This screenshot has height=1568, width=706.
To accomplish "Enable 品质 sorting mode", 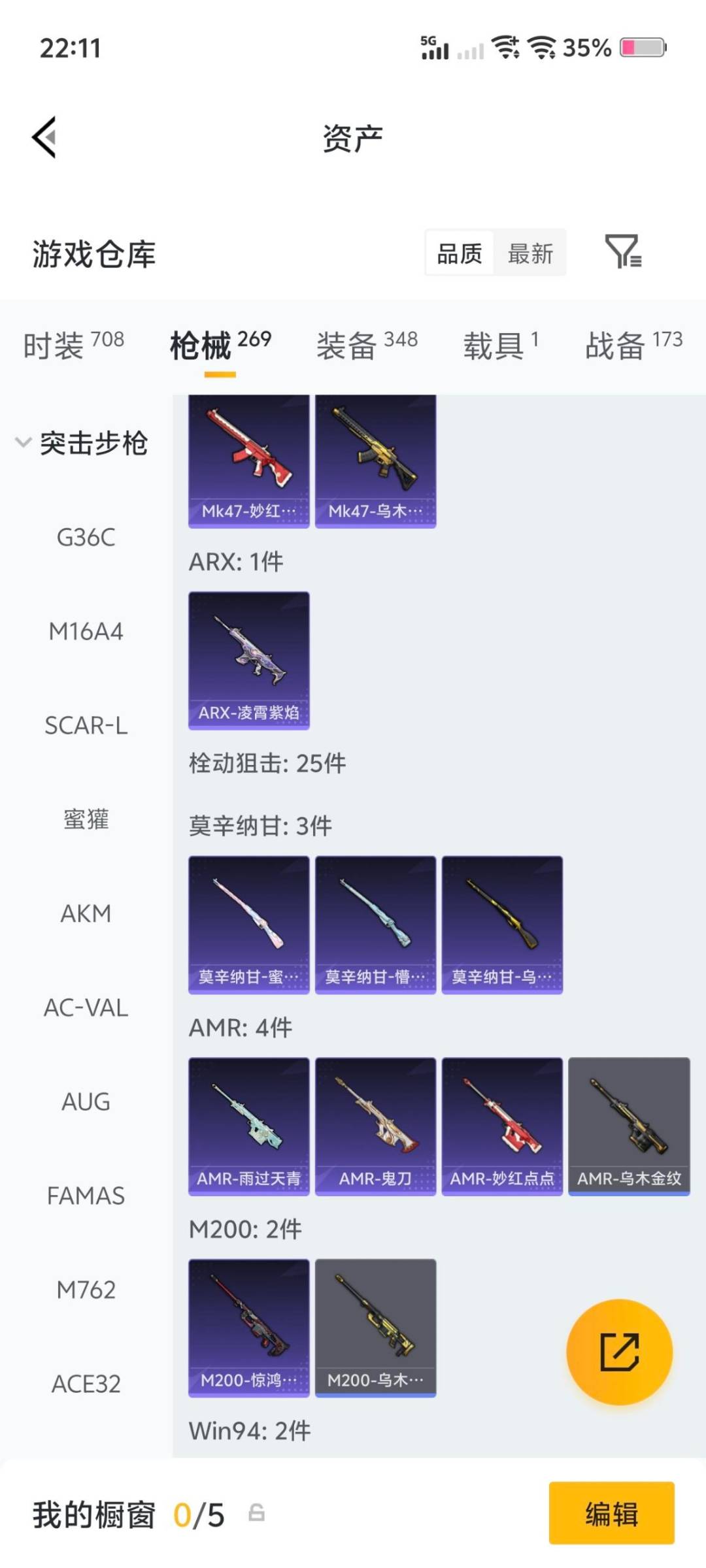I will click(x=458, y=253).
